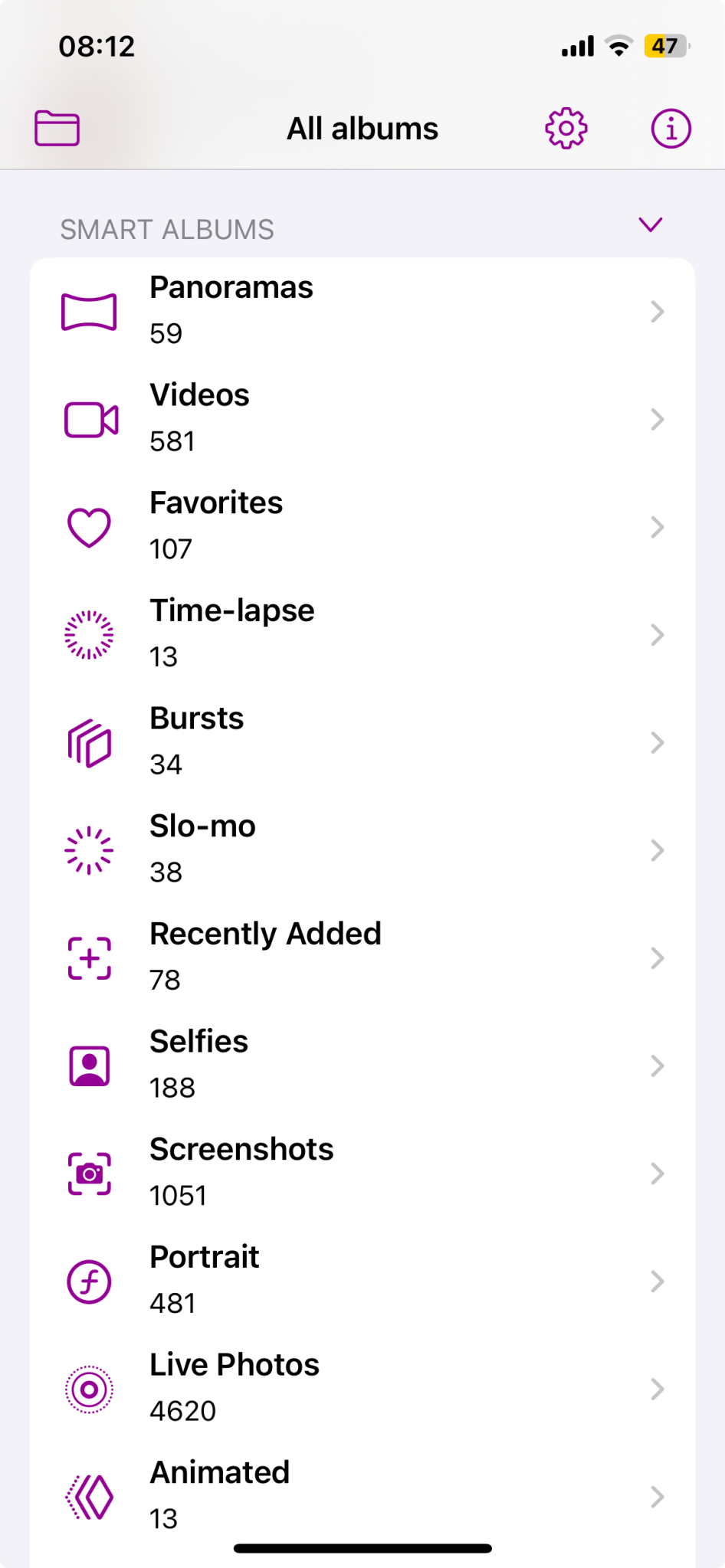Open the Portrait album

coord(362,1281)
